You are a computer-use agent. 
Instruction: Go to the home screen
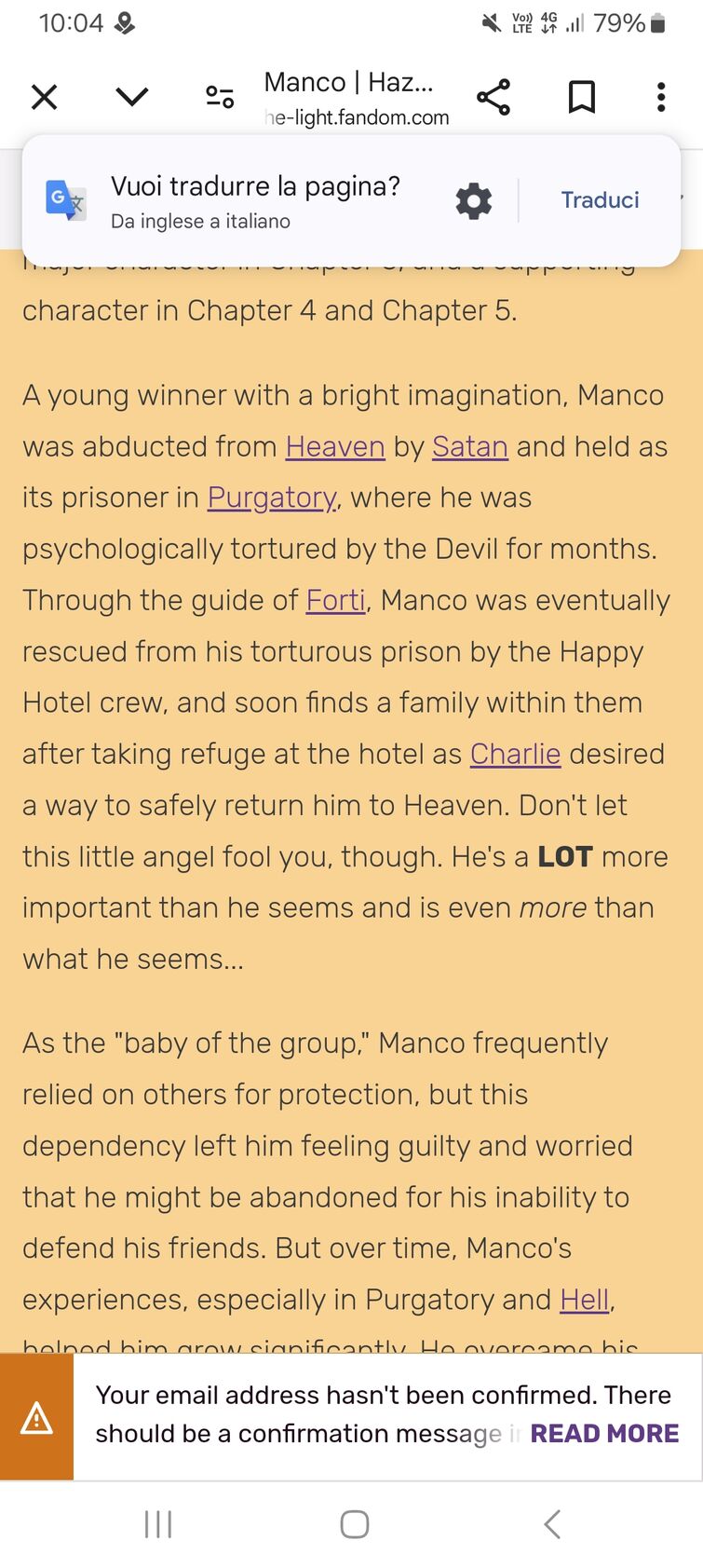click(355, 1524)
